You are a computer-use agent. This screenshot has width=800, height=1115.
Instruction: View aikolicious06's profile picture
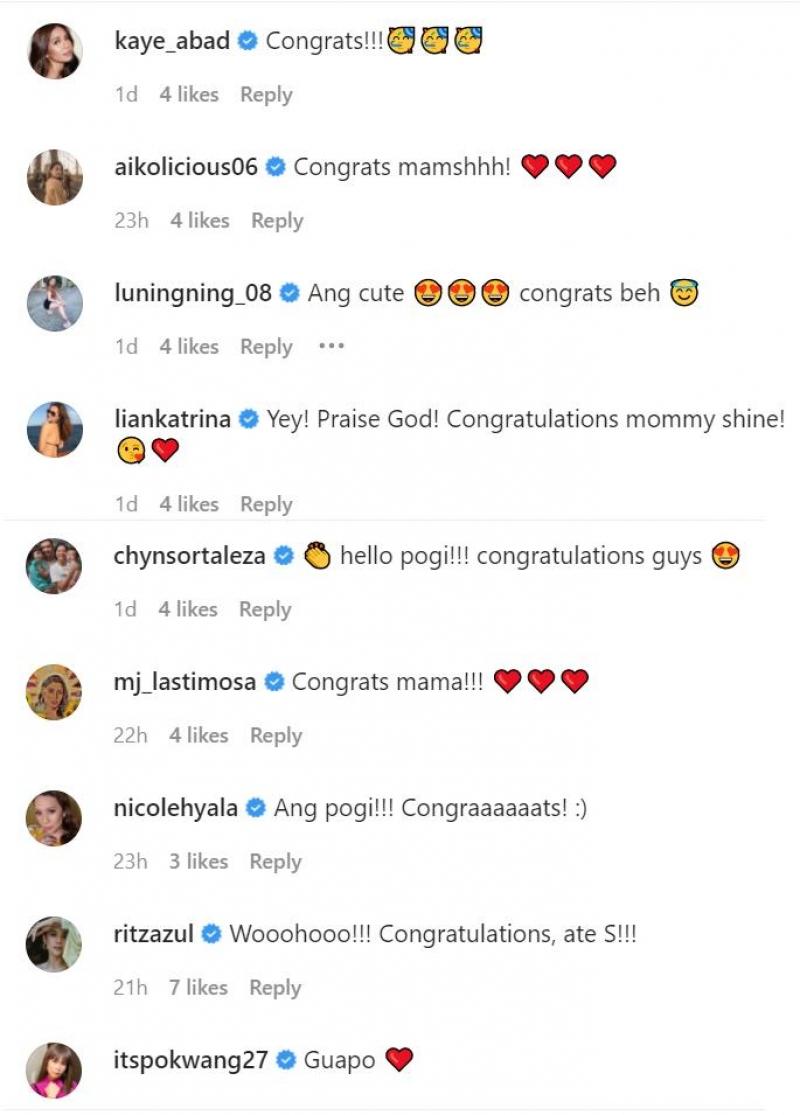click(54, 178)
